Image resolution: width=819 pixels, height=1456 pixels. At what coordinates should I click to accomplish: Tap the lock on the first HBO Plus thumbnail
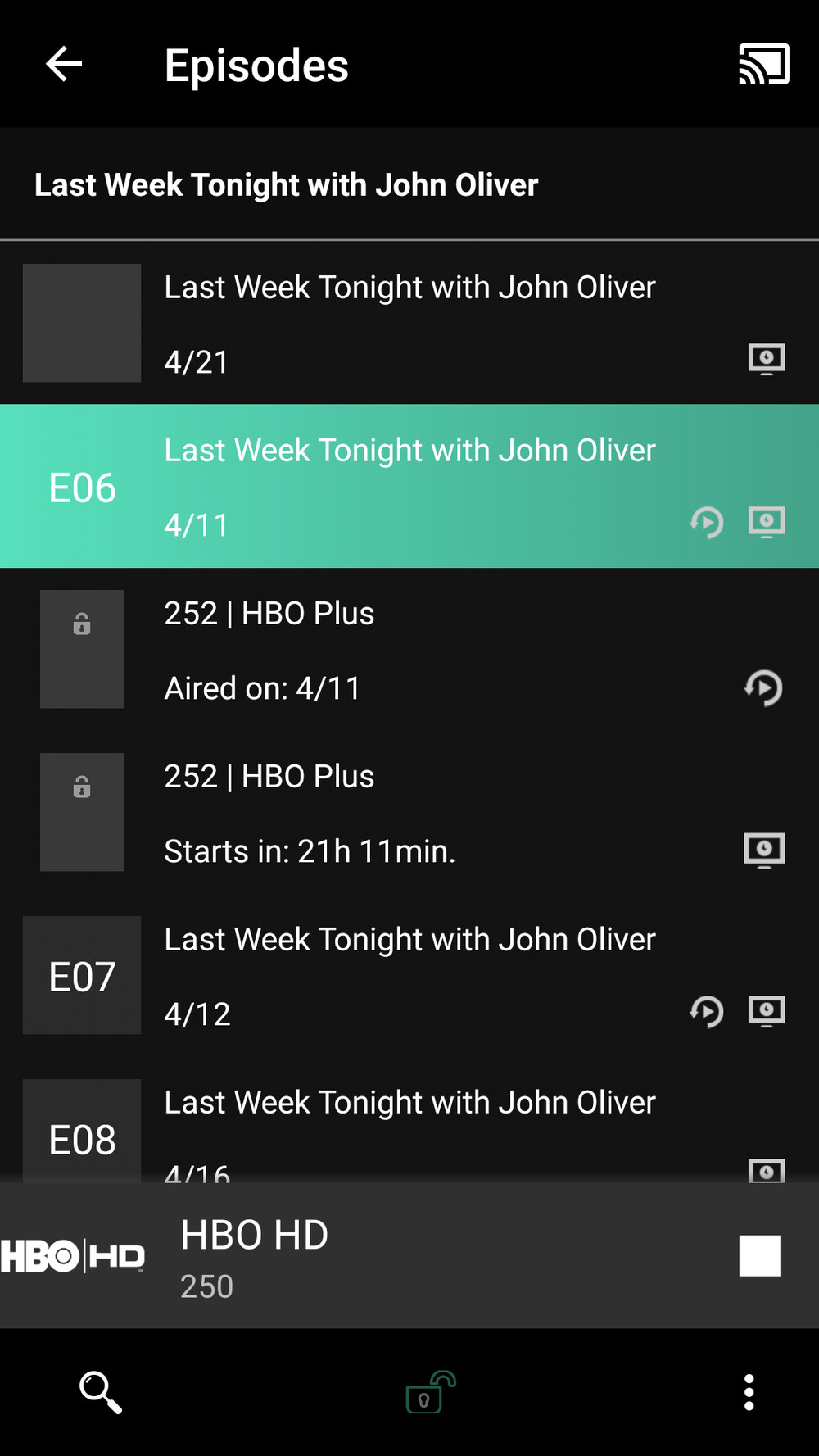coord(81,625)
